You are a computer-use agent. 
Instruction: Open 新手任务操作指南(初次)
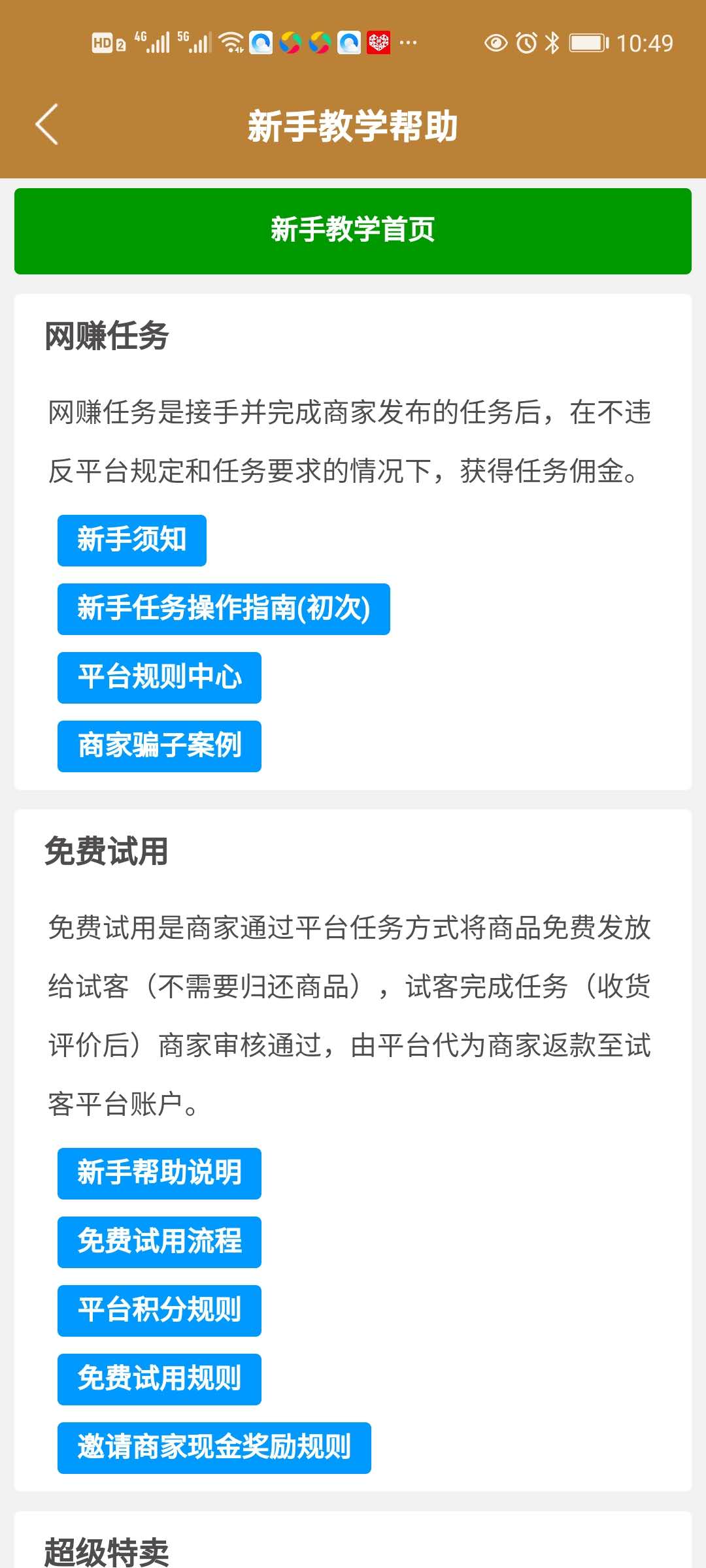point(224,609)
